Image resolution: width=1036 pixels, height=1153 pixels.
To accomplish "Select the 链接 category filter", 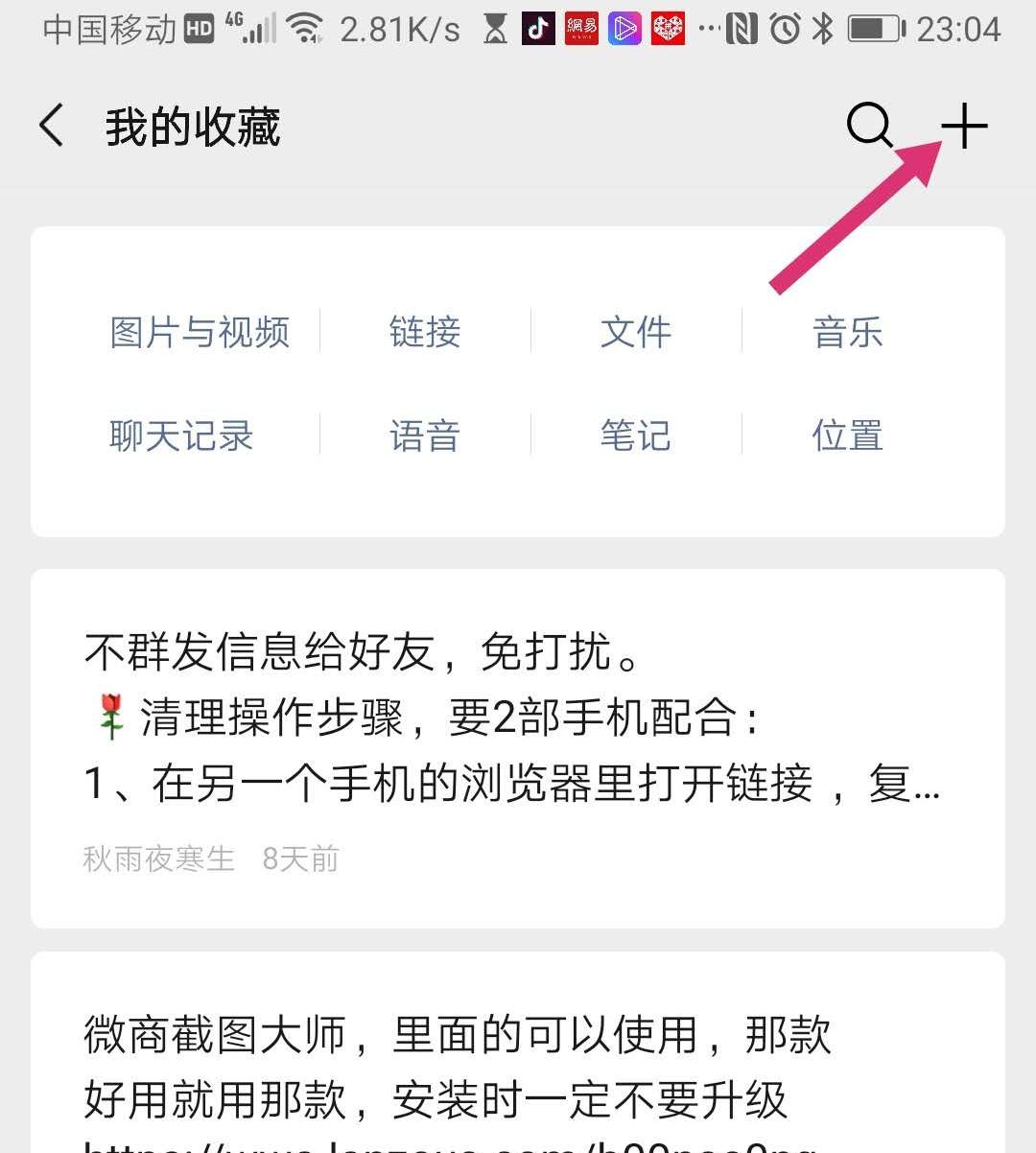I will 425,333.
